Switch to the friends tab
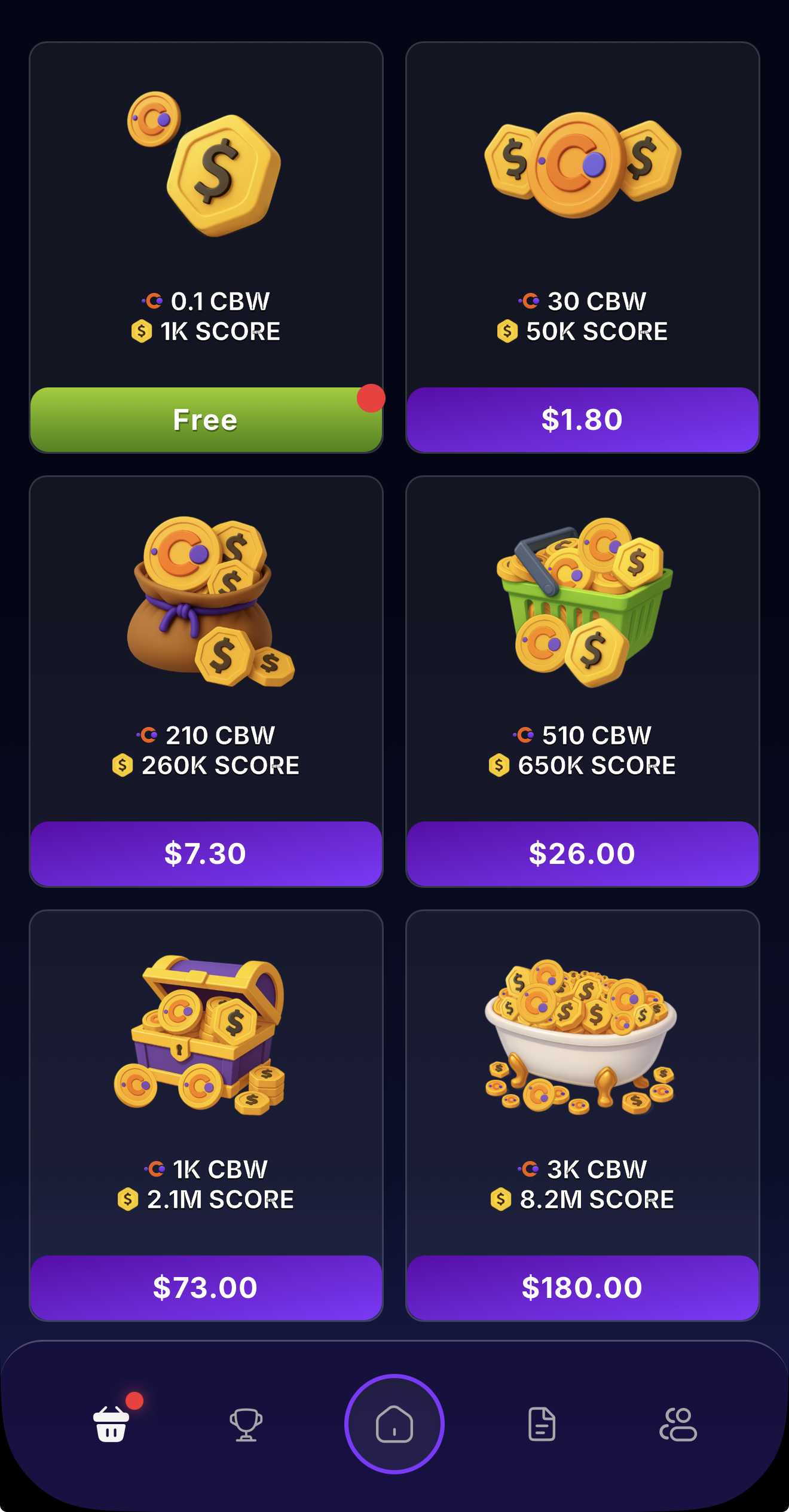Screen dimensions: 789x1512 (x=678, y=1424)
